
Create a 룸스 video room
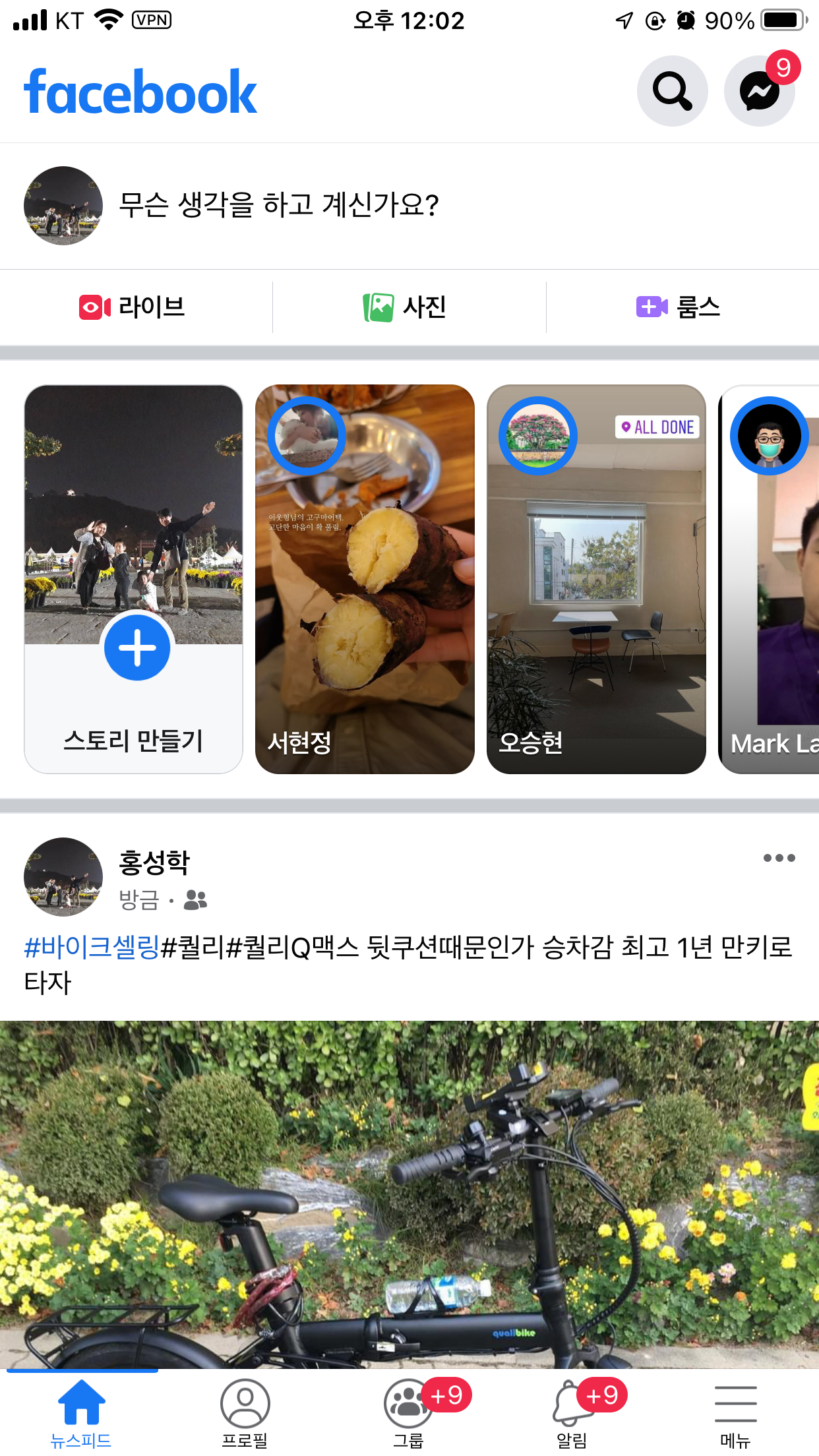click(x=678, y=307)
